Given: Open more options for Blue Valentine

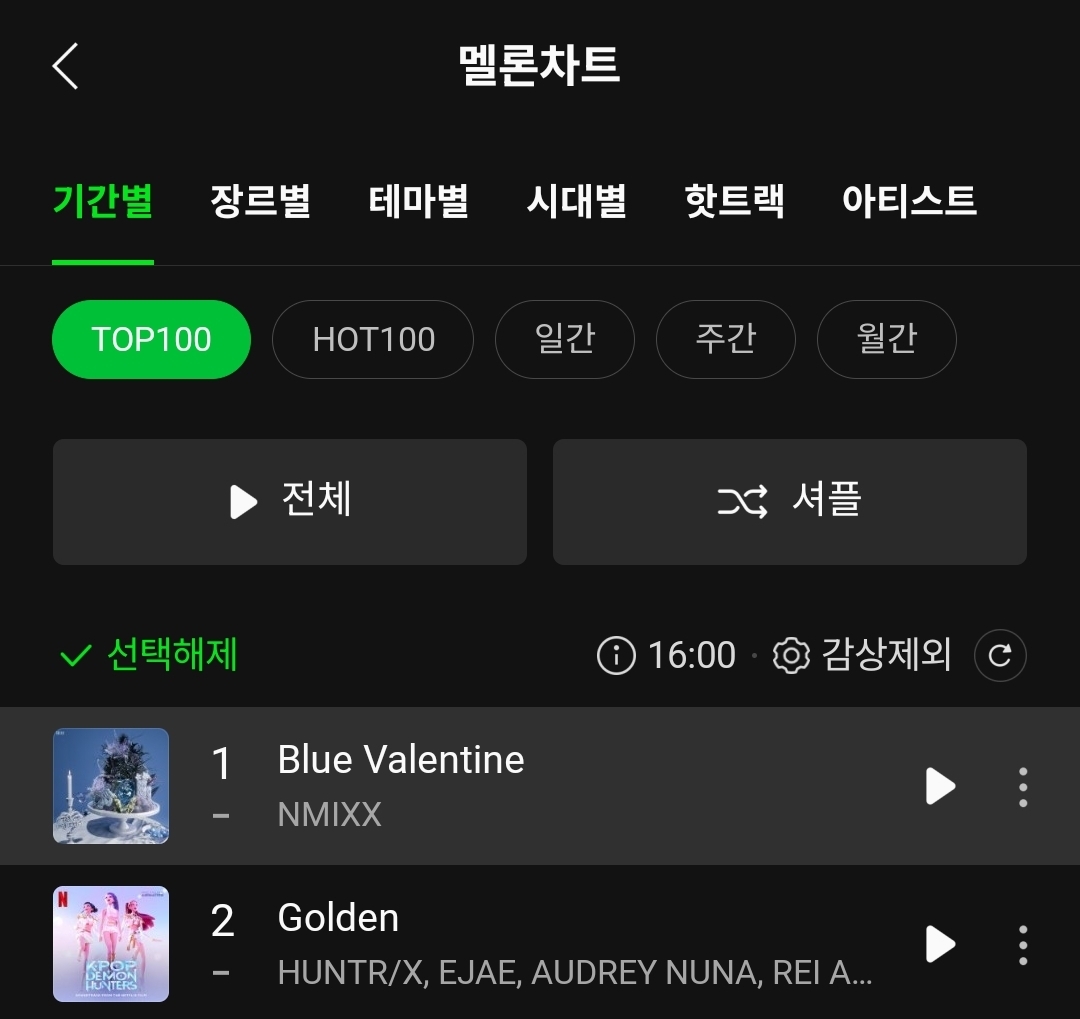Looking at the screenshot, I should (x=1022, y=787).
